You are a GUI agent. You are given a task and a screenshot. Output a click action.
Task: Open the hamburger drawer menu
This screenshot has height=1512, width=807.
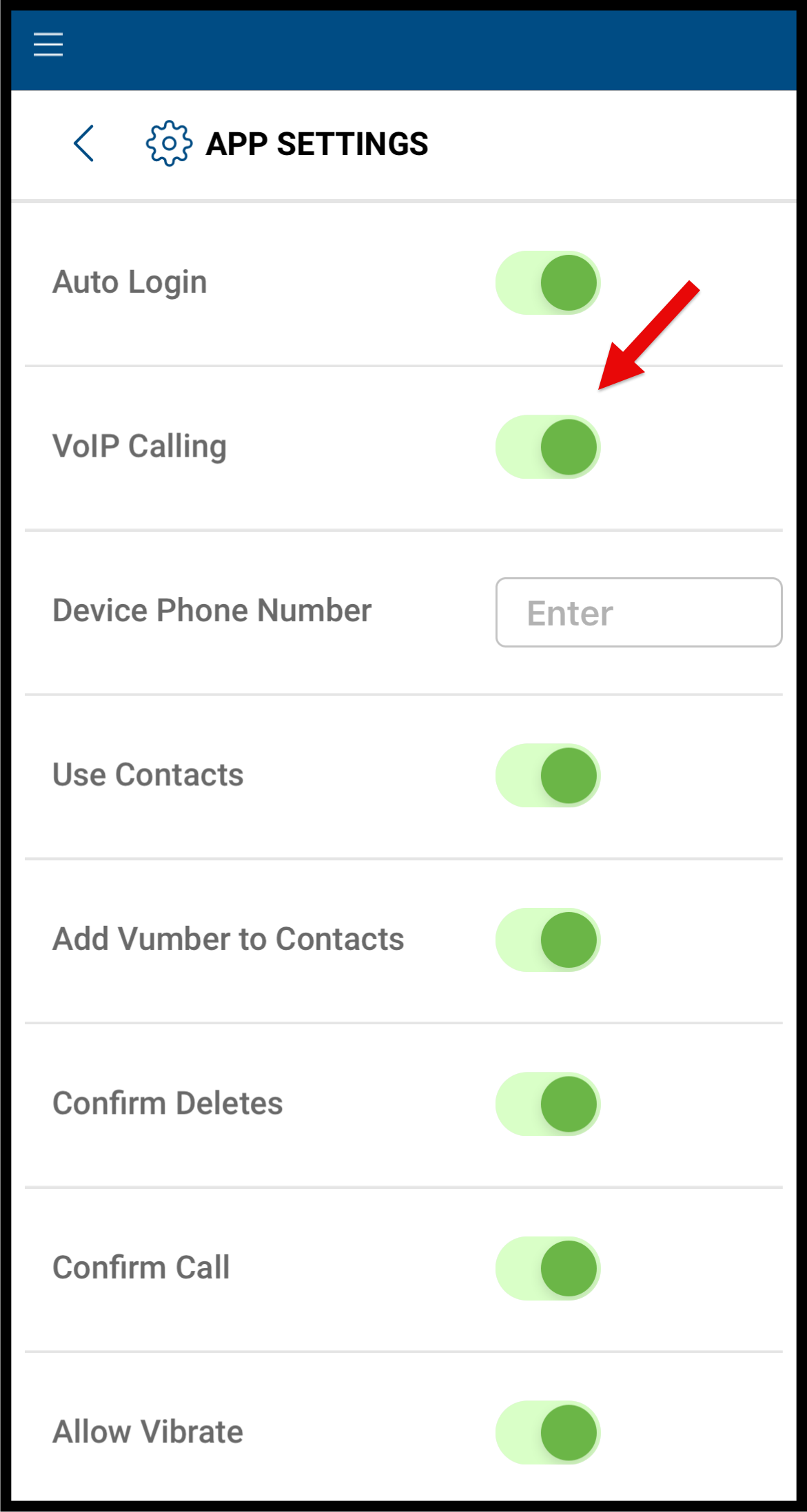48,45
